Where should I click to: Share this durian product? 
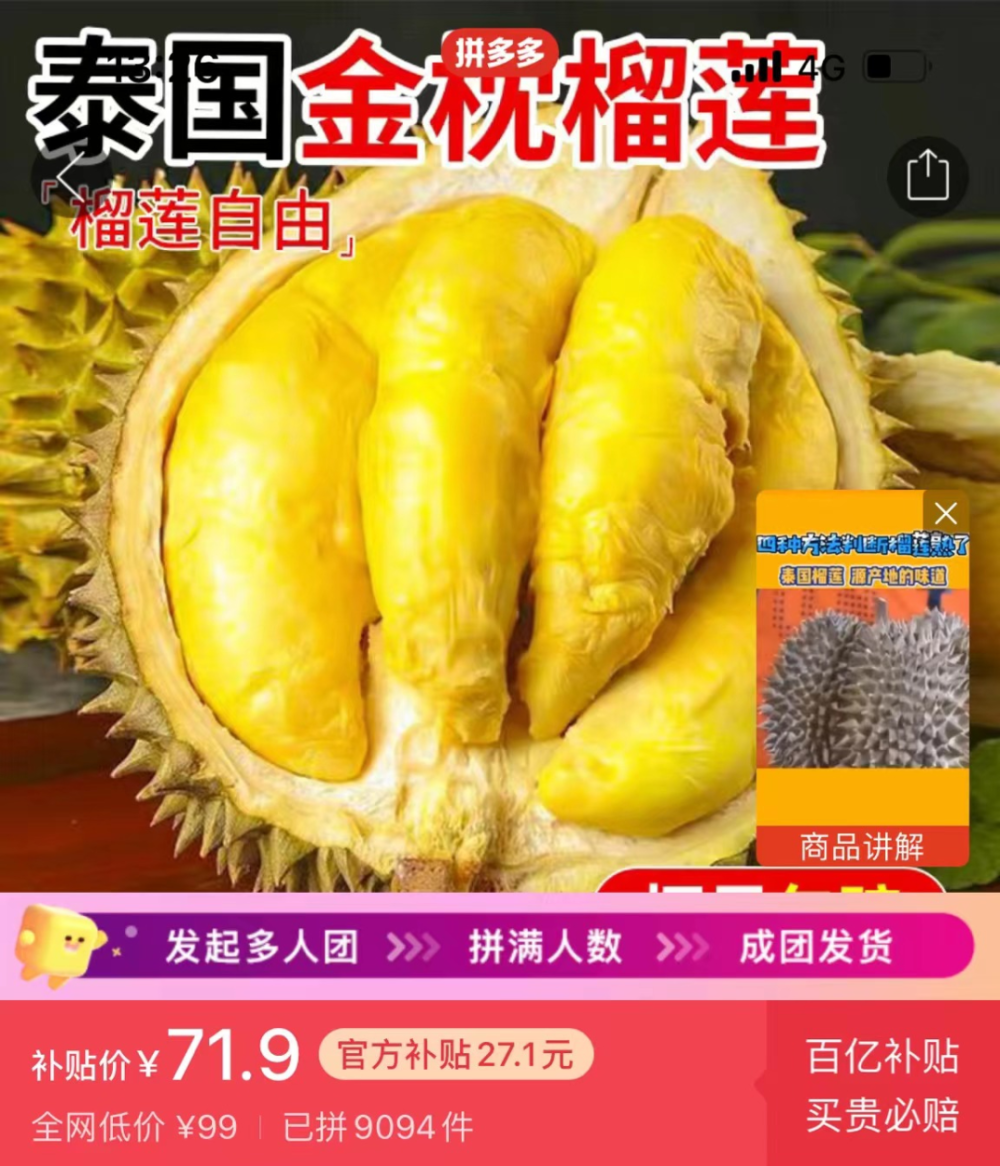tap(927, 178)
